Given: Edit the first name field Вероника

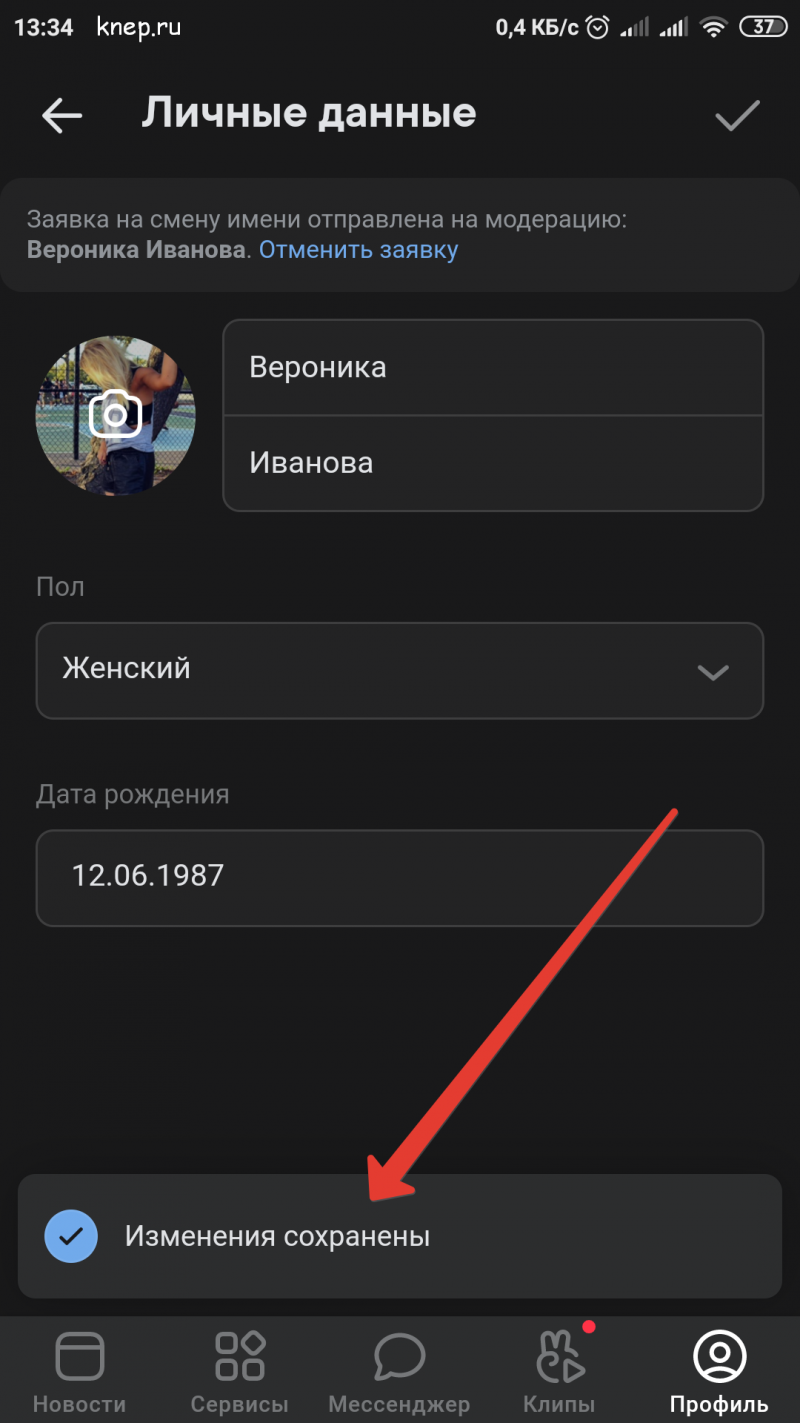Looking at the screenshot, I should click(492, 367).
